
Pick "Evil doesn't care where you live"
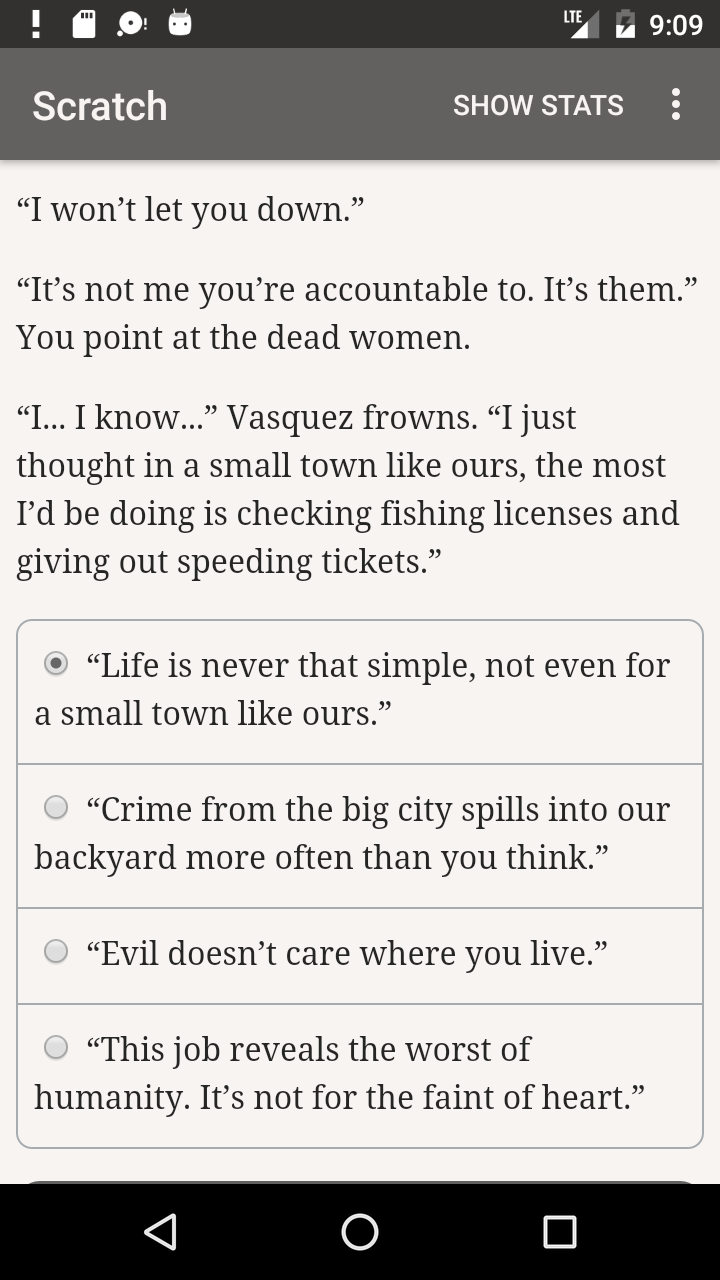(x=360, y=956)
